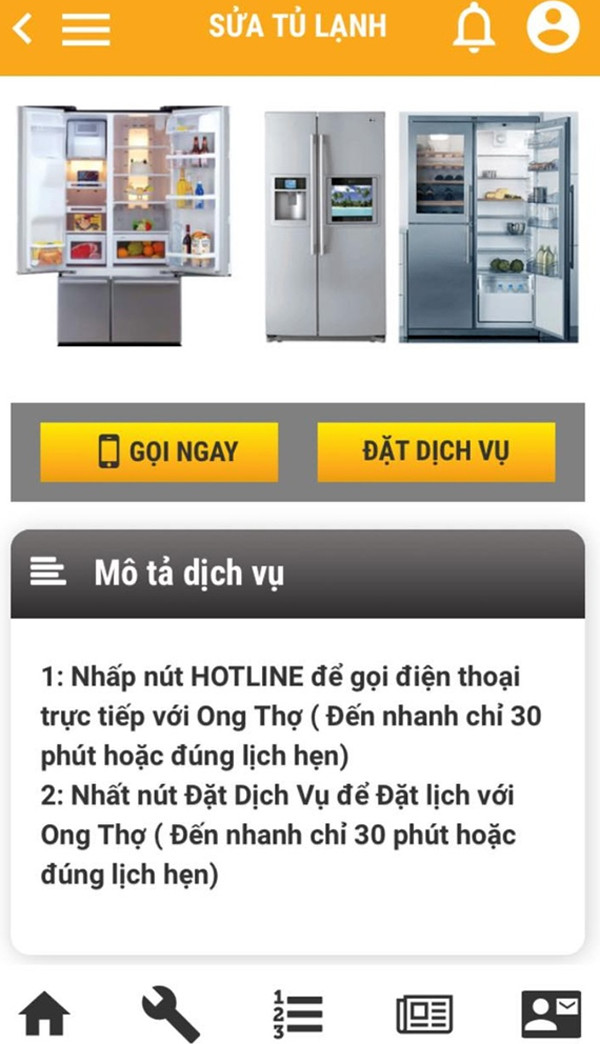Open the hamburger drawer menu
The height and width of the screenshot is (1044, 600).
click(x=86, y=28)
